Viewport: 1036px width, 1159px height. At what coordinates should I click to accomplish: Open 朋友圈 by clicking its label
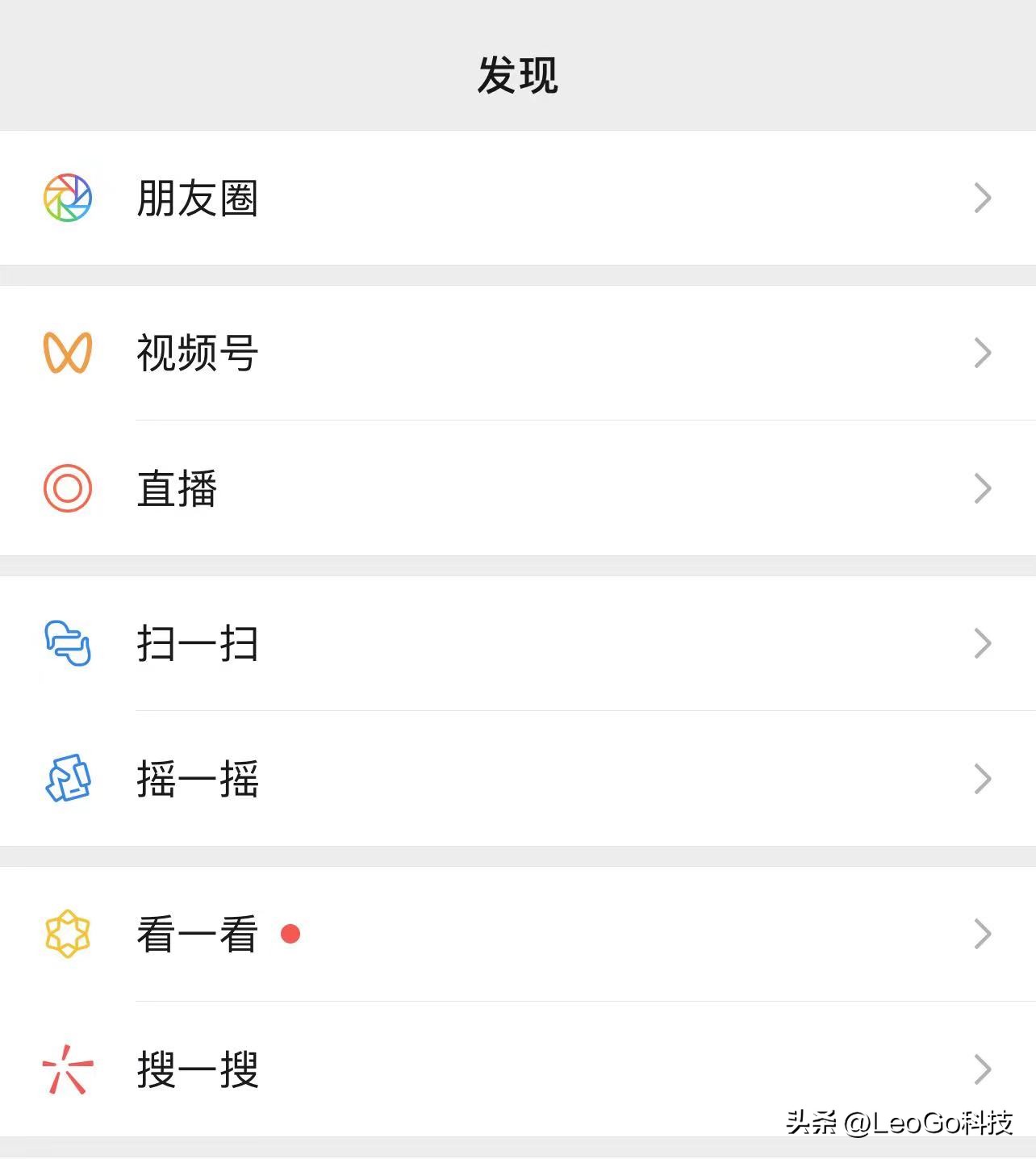(196, 198)
